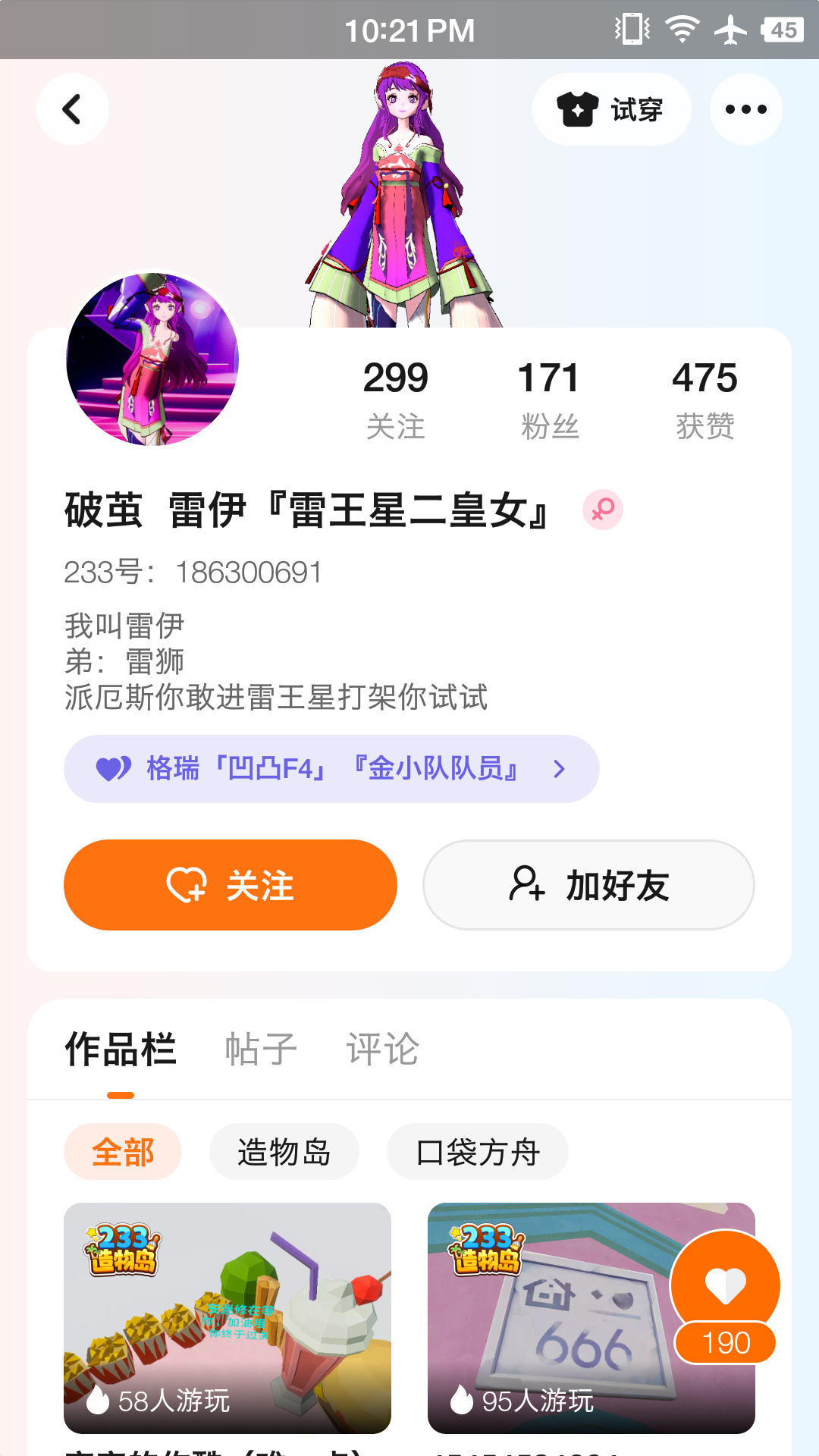Switch to the 帖子 tab
The image size is (819, 1456).
coord(261,1050)
